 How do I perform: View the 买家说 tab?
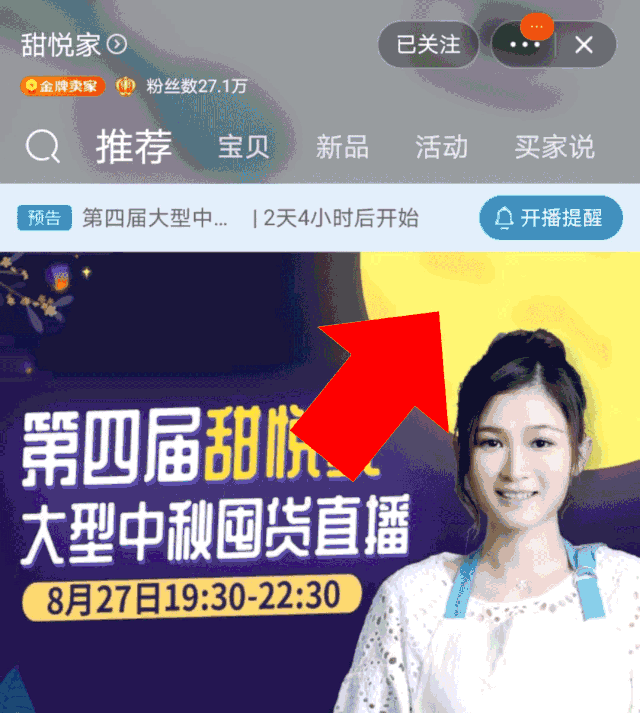tap(554, 148)
